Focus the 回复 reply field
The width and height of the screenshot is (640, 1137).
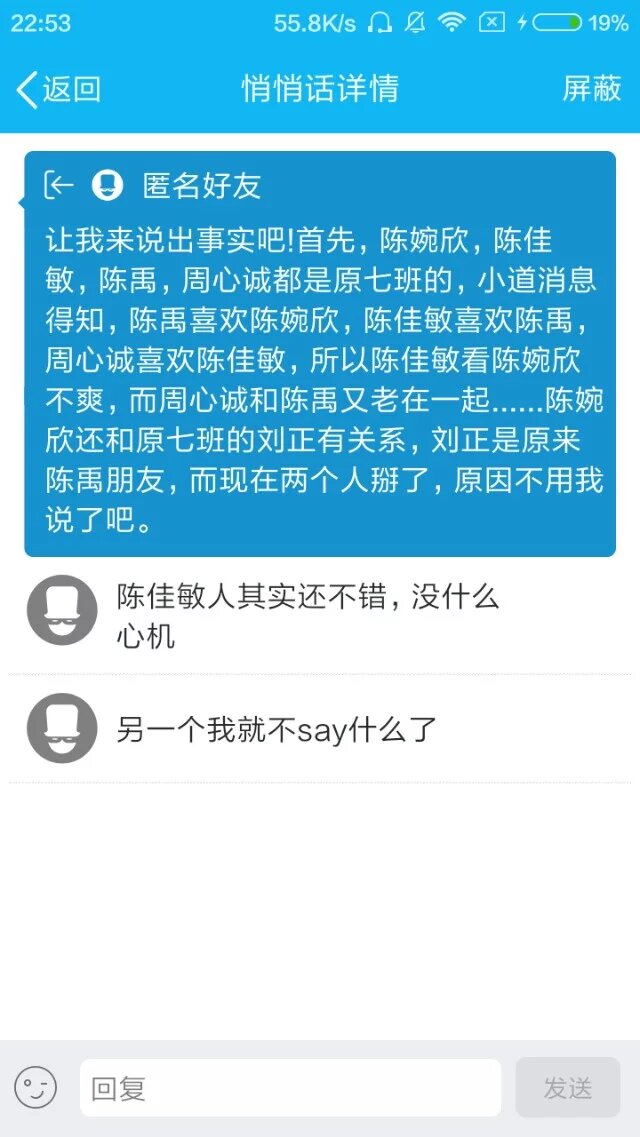(290, 1088)
